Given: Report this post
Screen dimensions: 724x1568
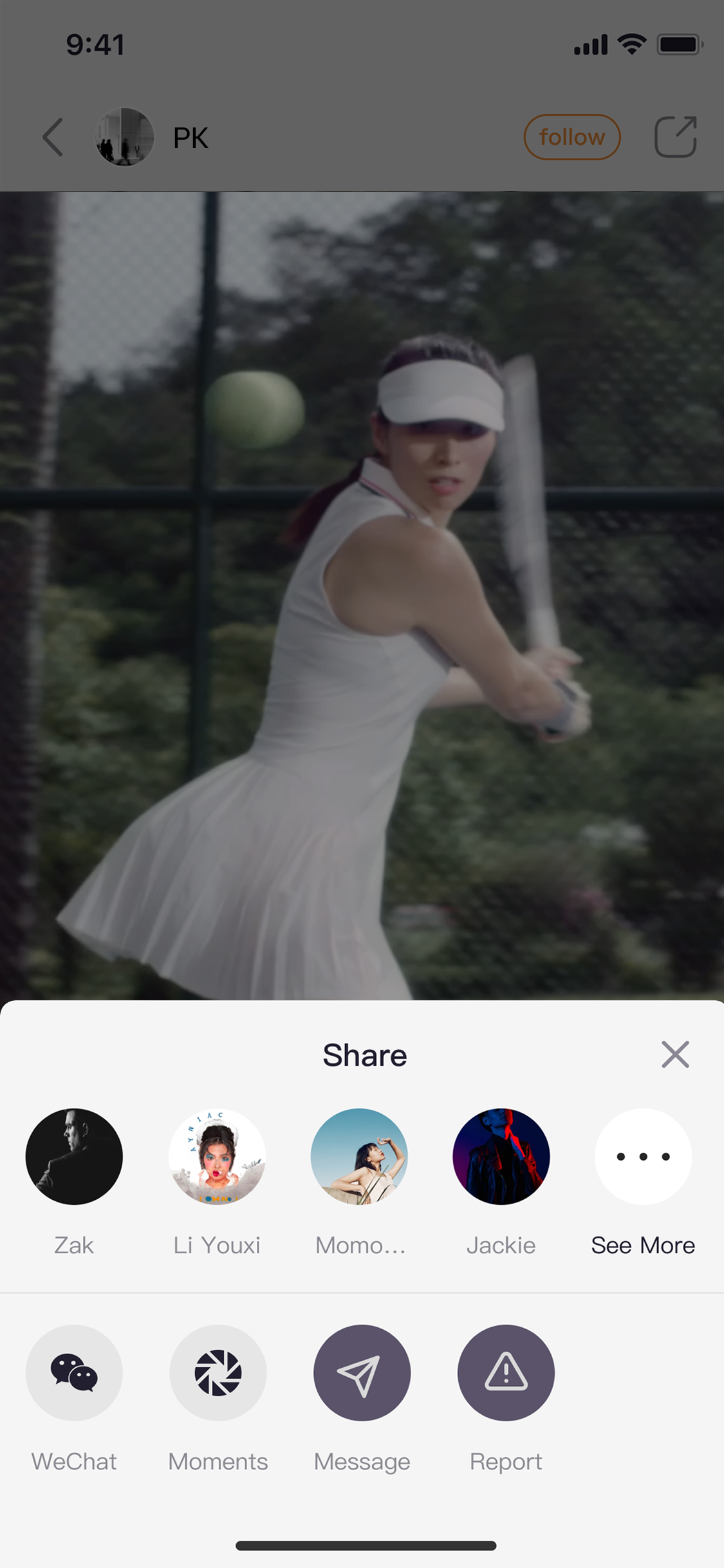Looking at the screenshot, I should (506, 1373).
